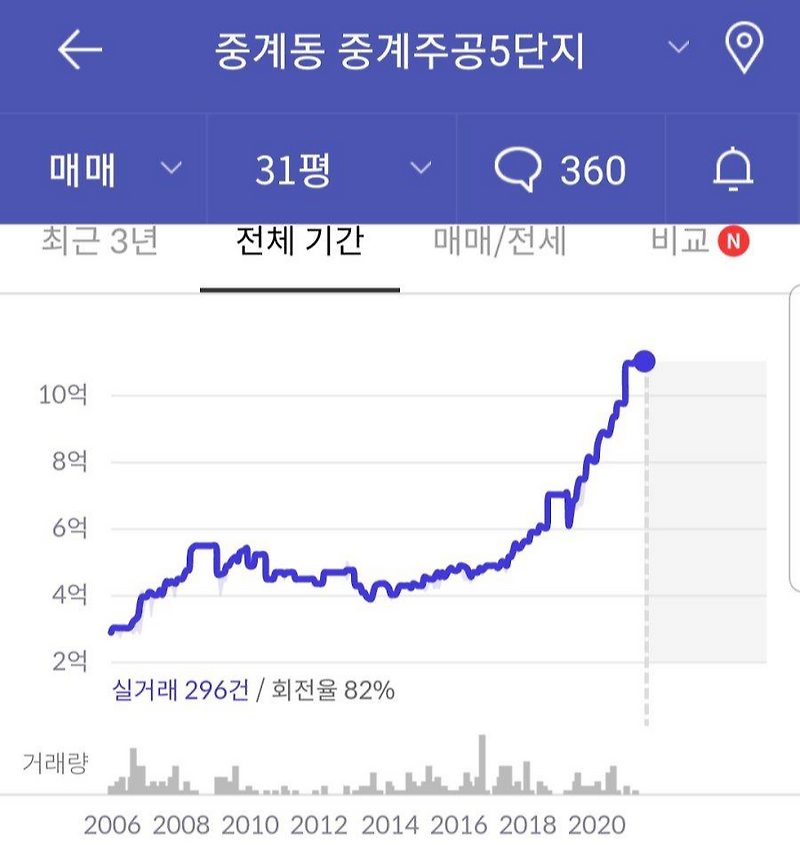Open the 360 comments
The height and width of the screenshot is (855, 800).
561,168
